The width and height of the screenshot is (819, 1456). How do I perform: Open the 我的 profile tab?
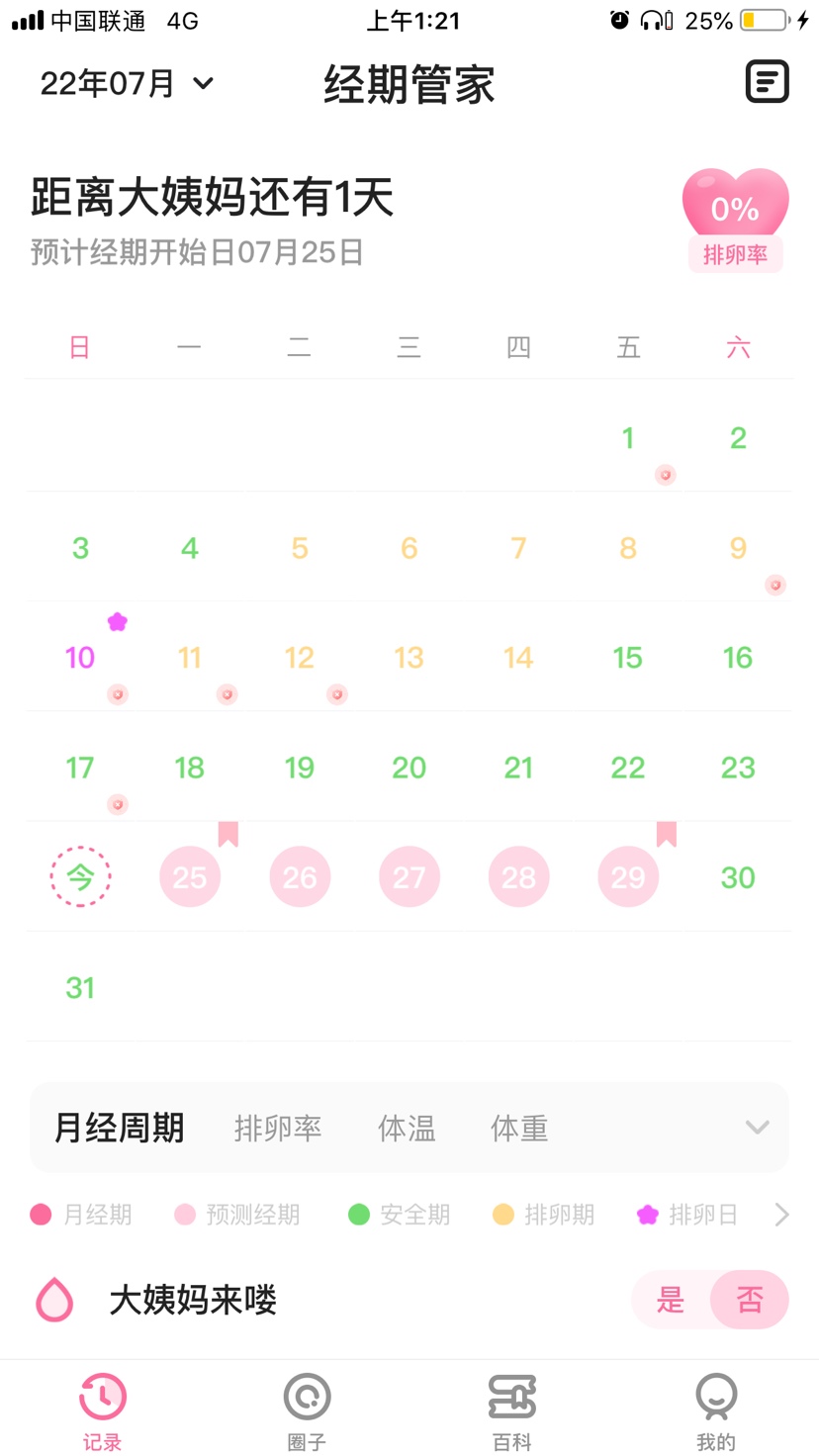[x=716, y=1410]
